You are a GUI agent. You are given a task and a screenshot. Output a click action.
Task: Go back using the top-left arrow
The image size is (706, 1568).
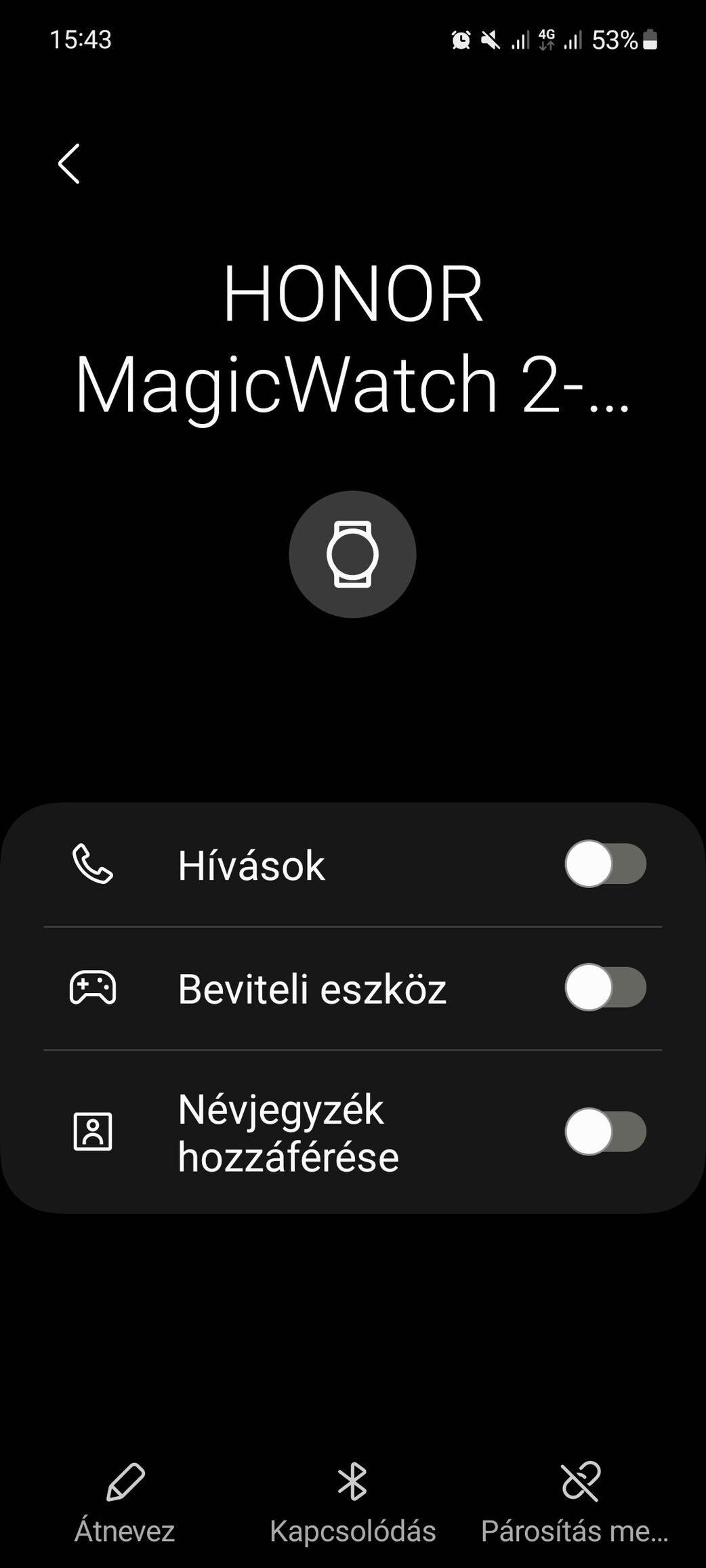point(69,163)
